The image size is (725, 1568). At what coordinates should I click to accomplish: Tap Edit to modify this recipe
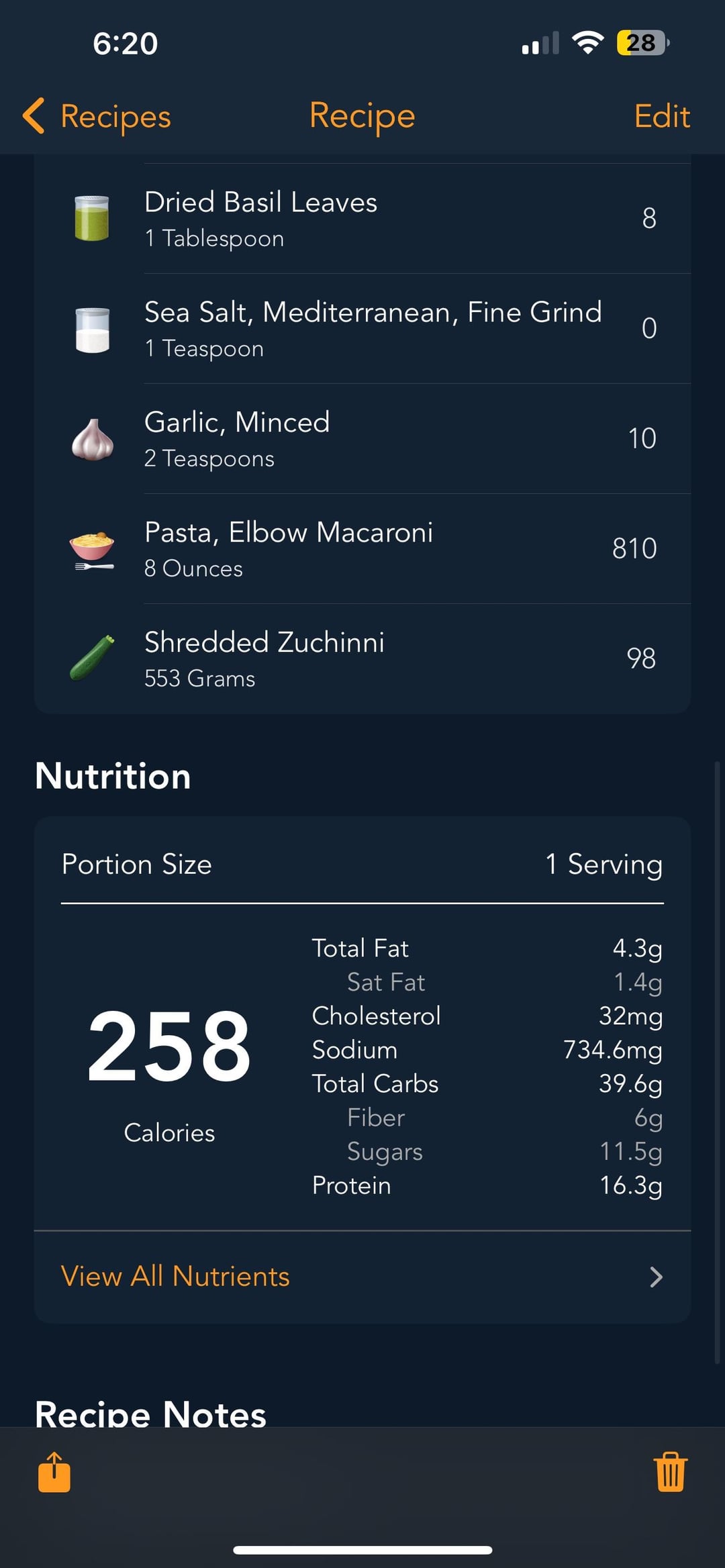[x=662, y=116]
